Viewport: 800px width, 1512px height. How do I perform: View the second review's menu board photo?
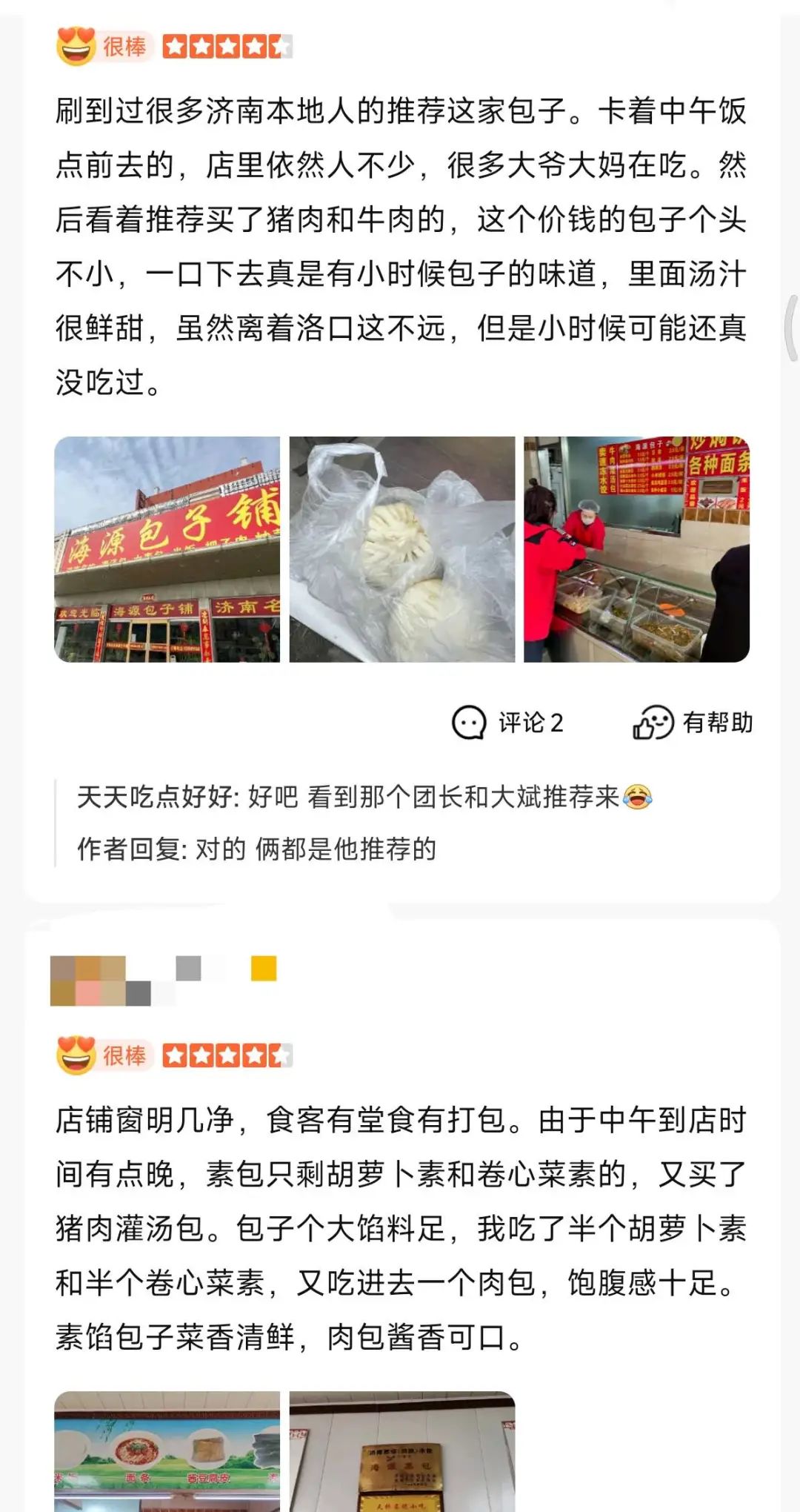(x=167, y=1451)
